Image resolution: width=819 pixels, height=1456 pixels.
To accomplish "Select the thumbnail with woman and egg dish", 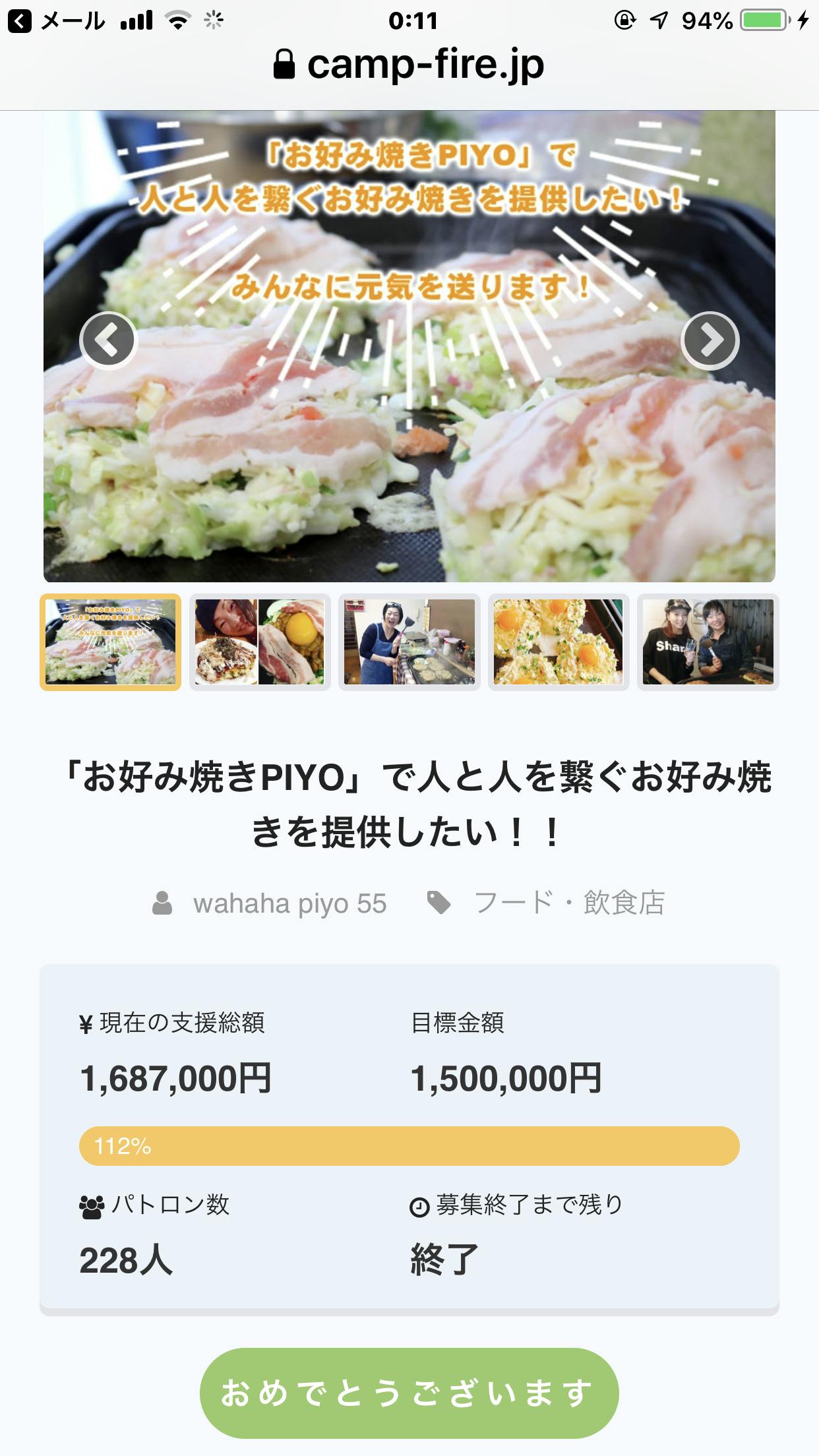I will 260,642.
